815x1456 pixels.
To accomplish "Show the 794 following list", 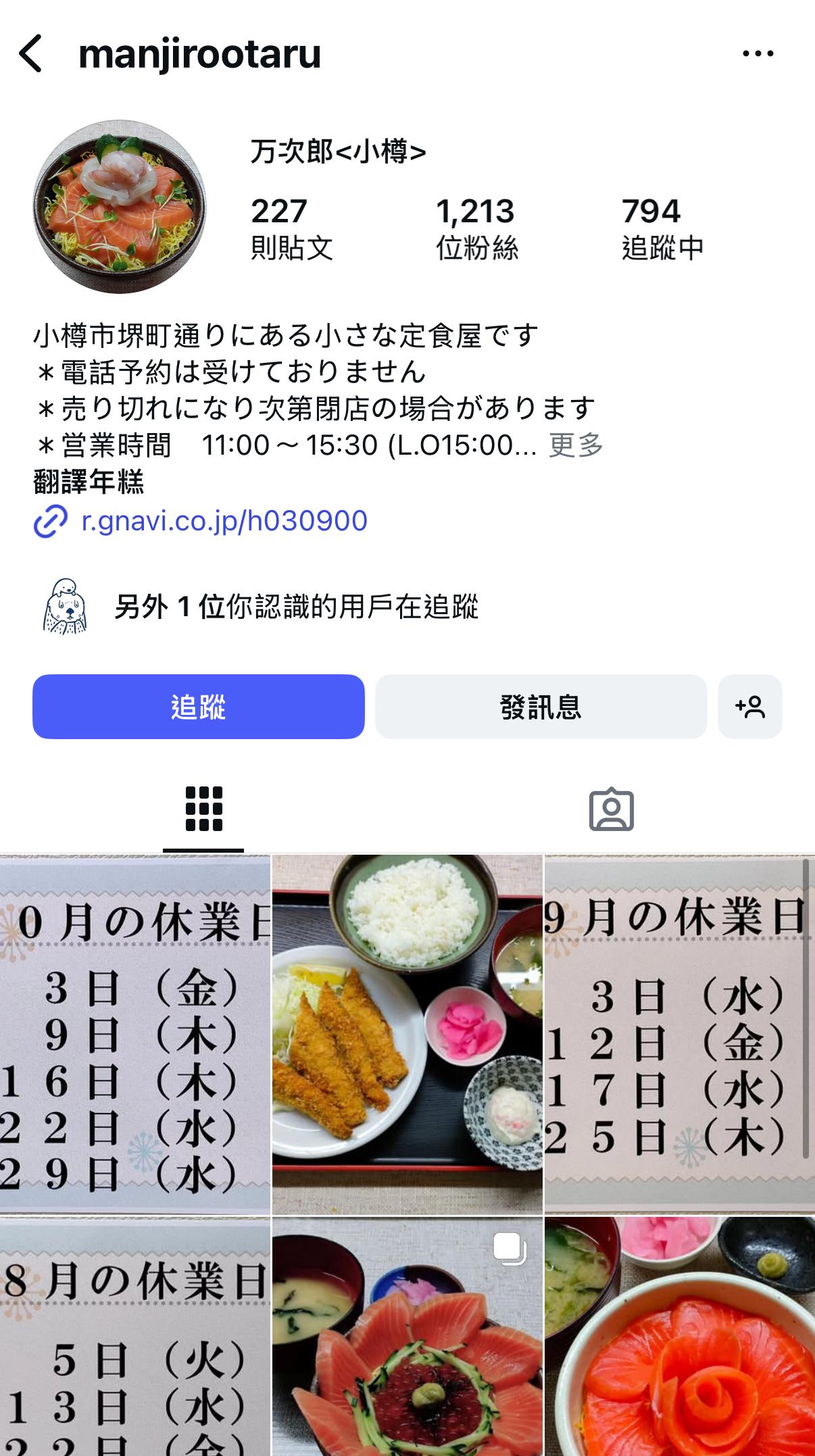I will tap(662, 228).
